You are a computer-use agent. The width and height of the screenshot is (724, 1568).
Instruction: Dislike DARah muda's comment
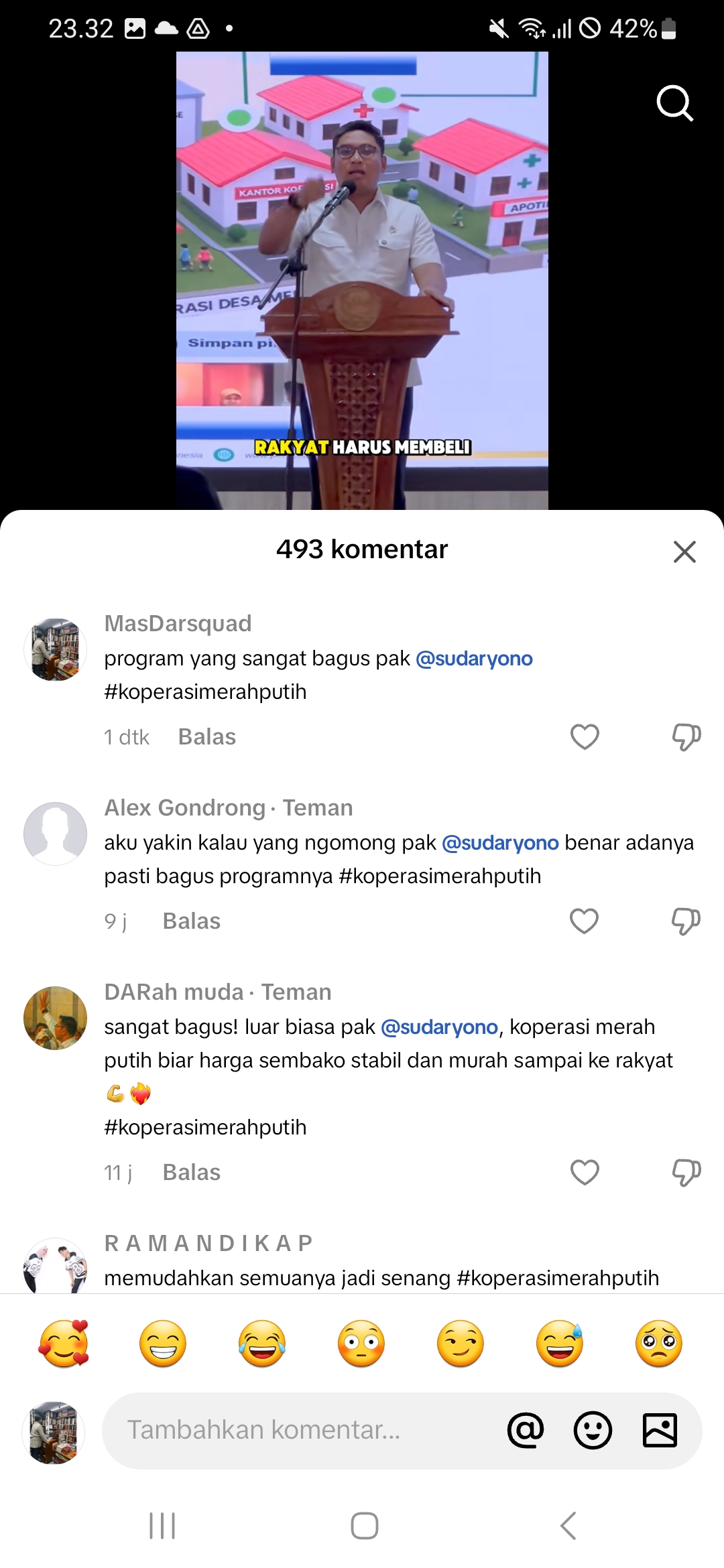pos(686,1173)
